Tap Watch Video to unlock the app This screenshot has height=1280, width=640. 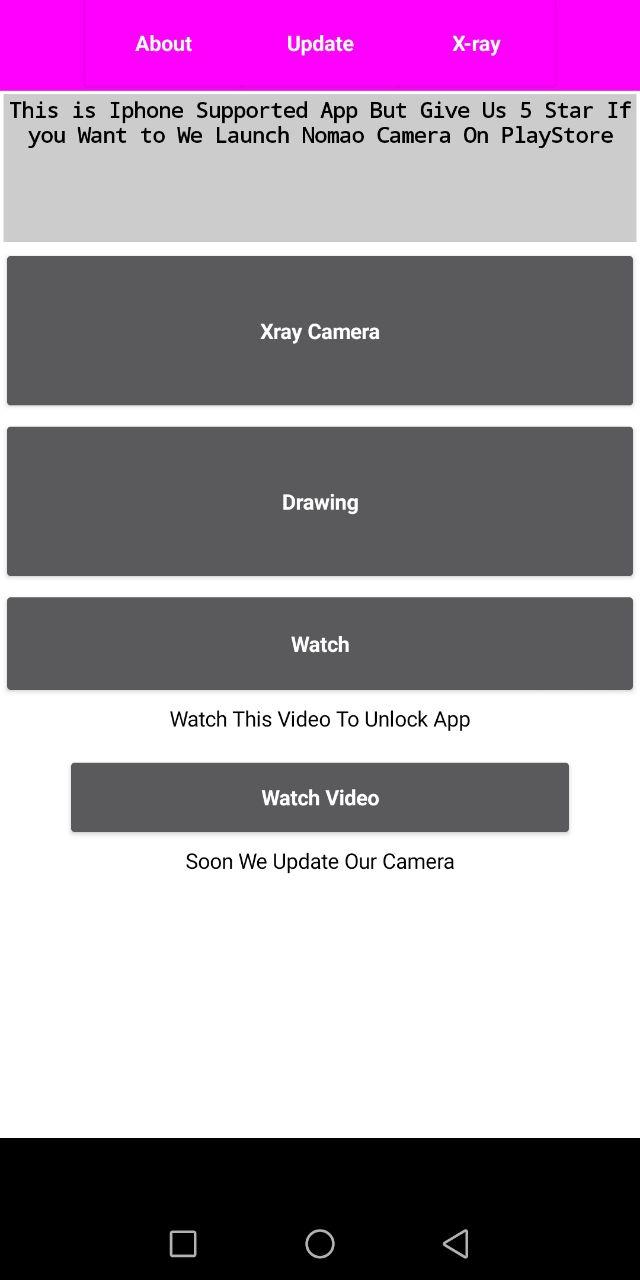(320, 798)
